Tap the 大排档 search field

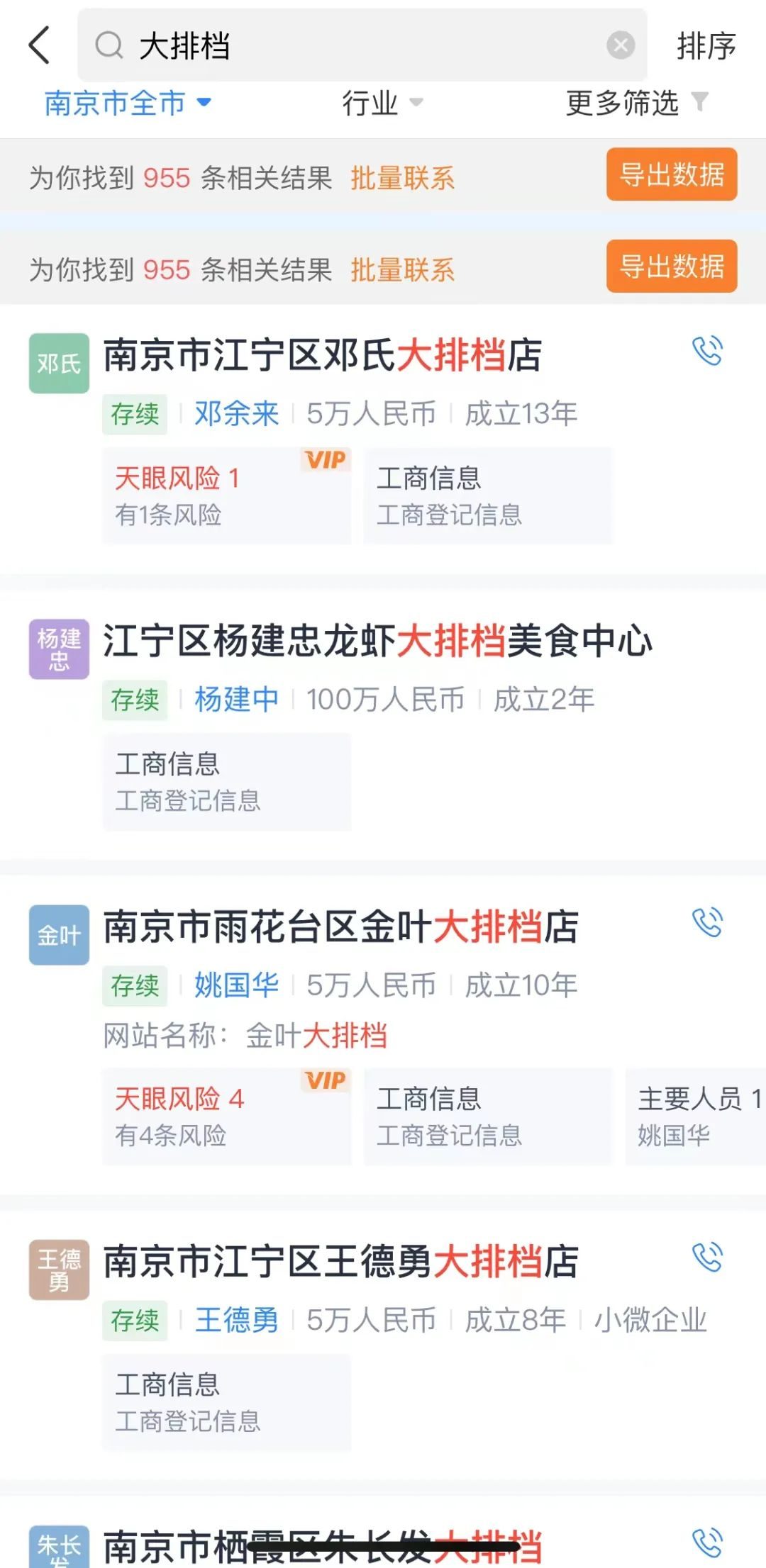(355, 45)
